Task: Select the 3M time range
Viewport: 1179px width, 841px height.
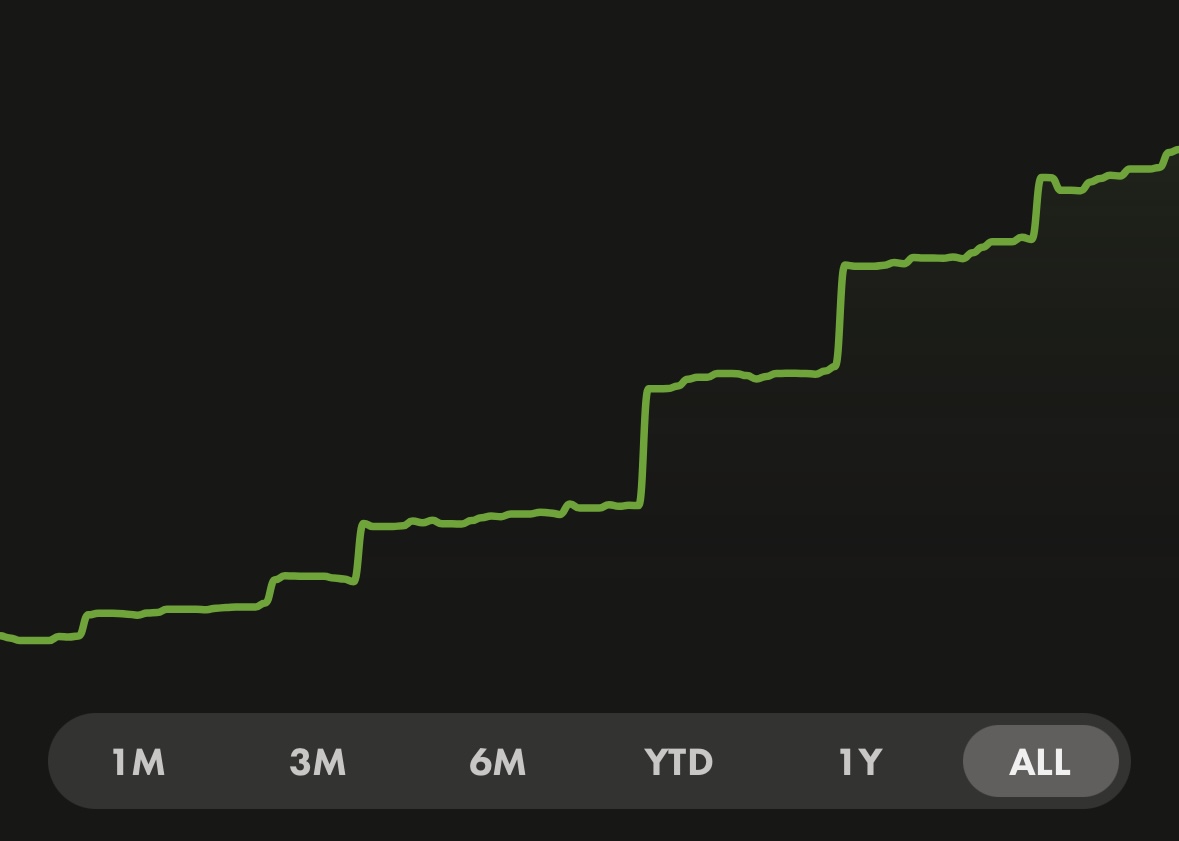Action: coord(318,762)
